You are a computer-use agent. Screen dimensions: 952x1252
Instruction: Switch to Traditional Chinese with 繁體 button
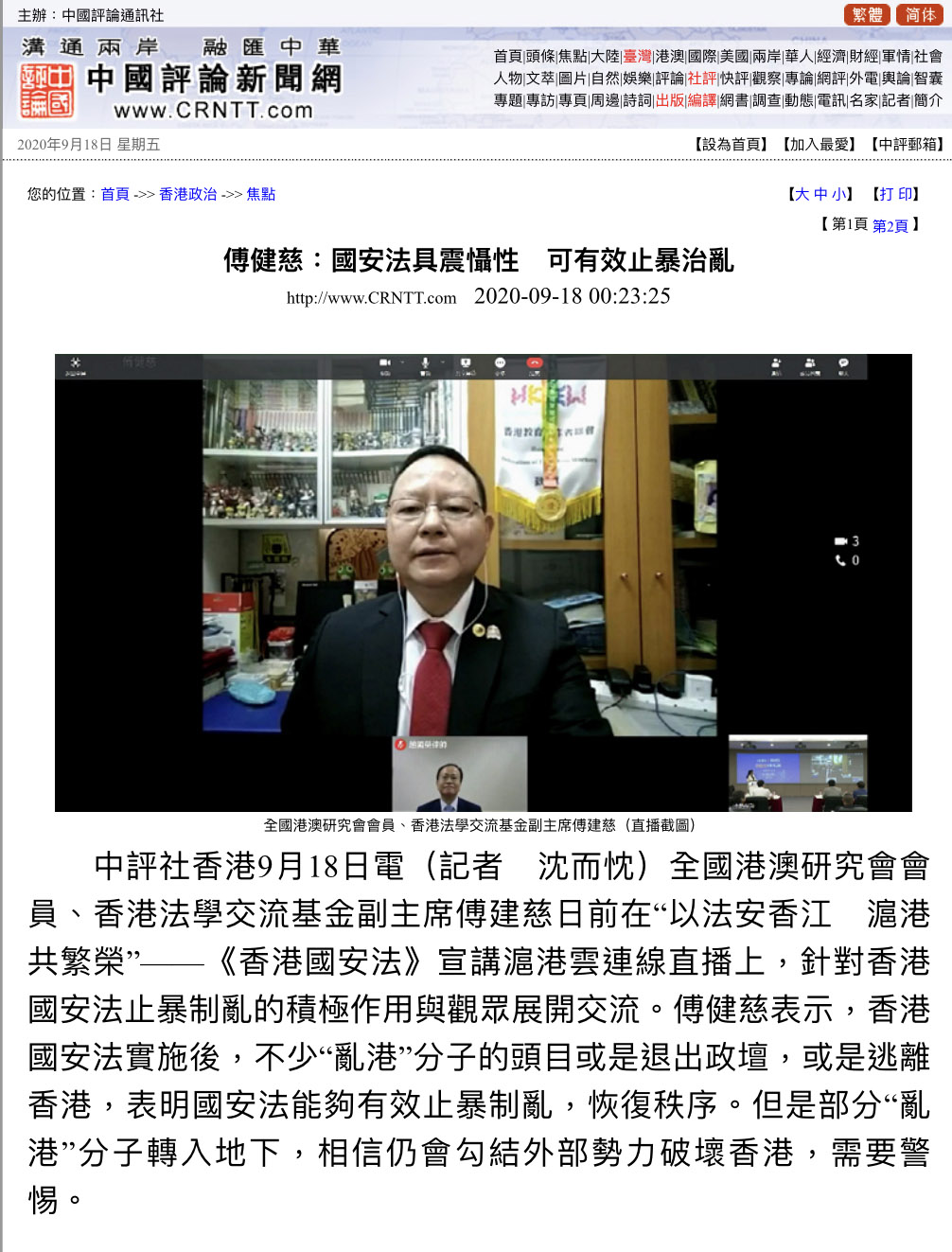coord(867,15)
